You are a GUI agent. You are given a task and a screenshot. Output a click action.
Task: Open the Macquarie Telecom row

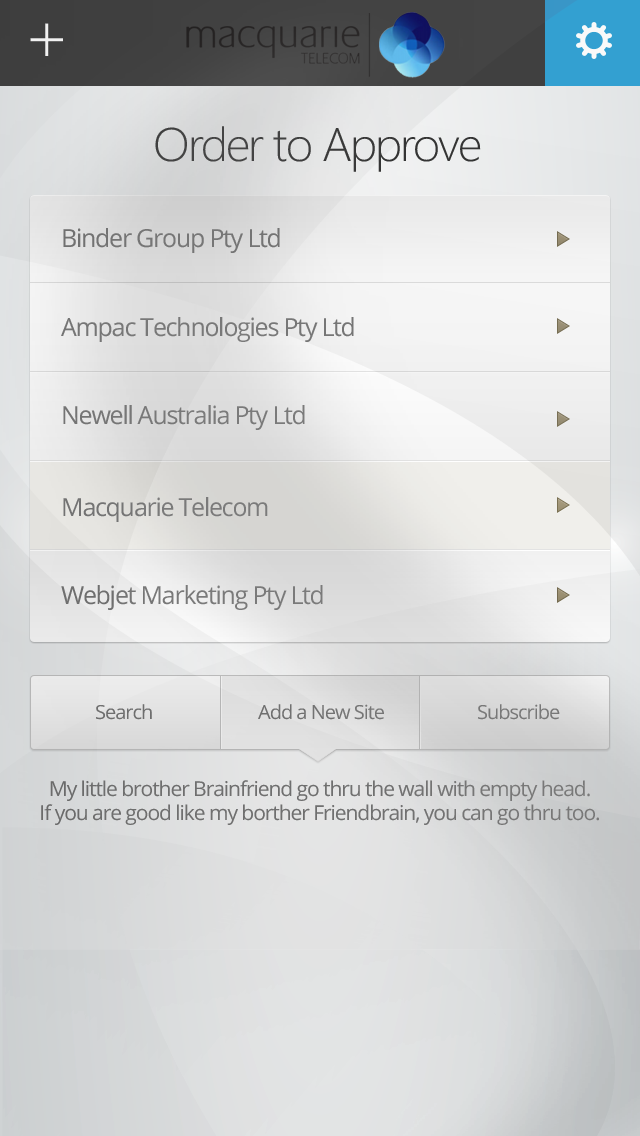319,506
